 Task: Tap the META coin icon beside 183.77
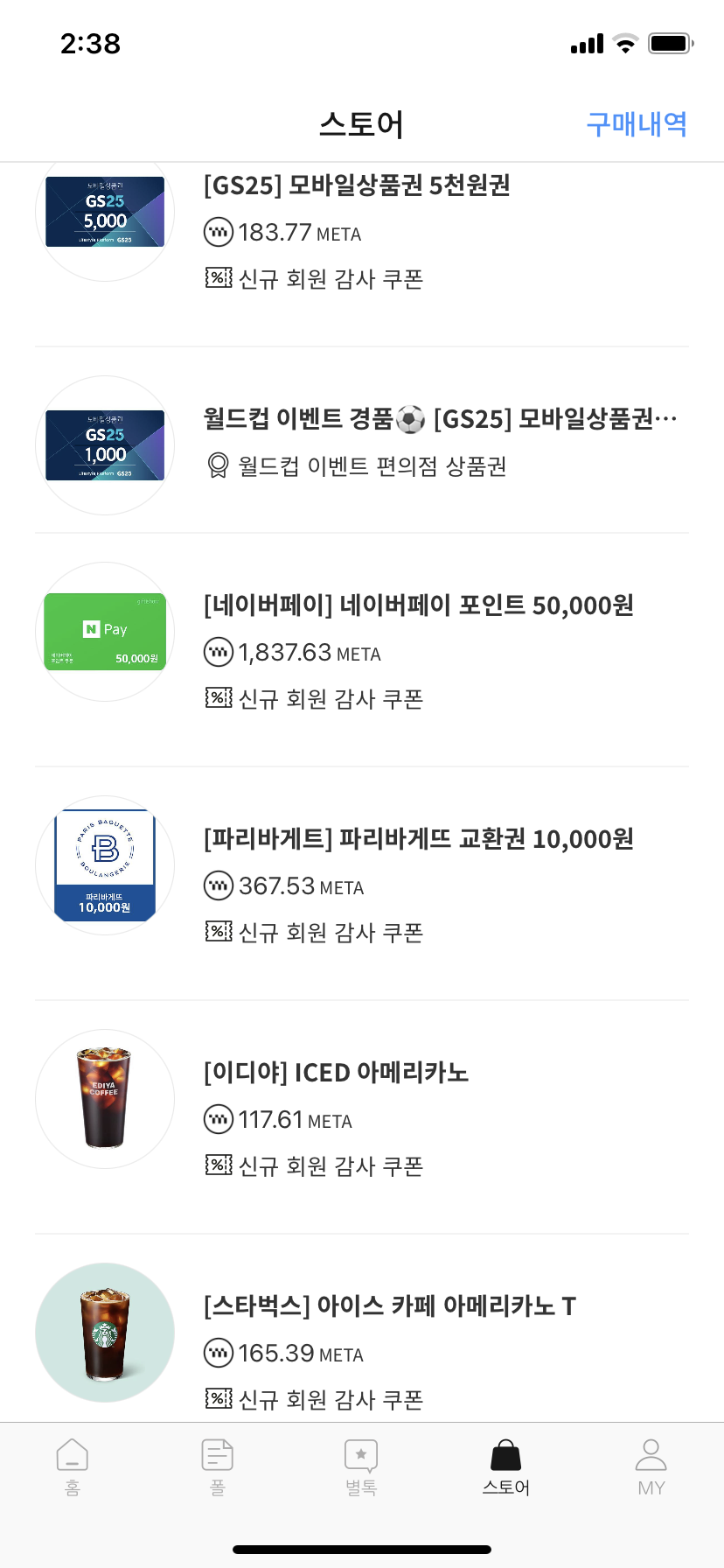(x=218, y=234)
